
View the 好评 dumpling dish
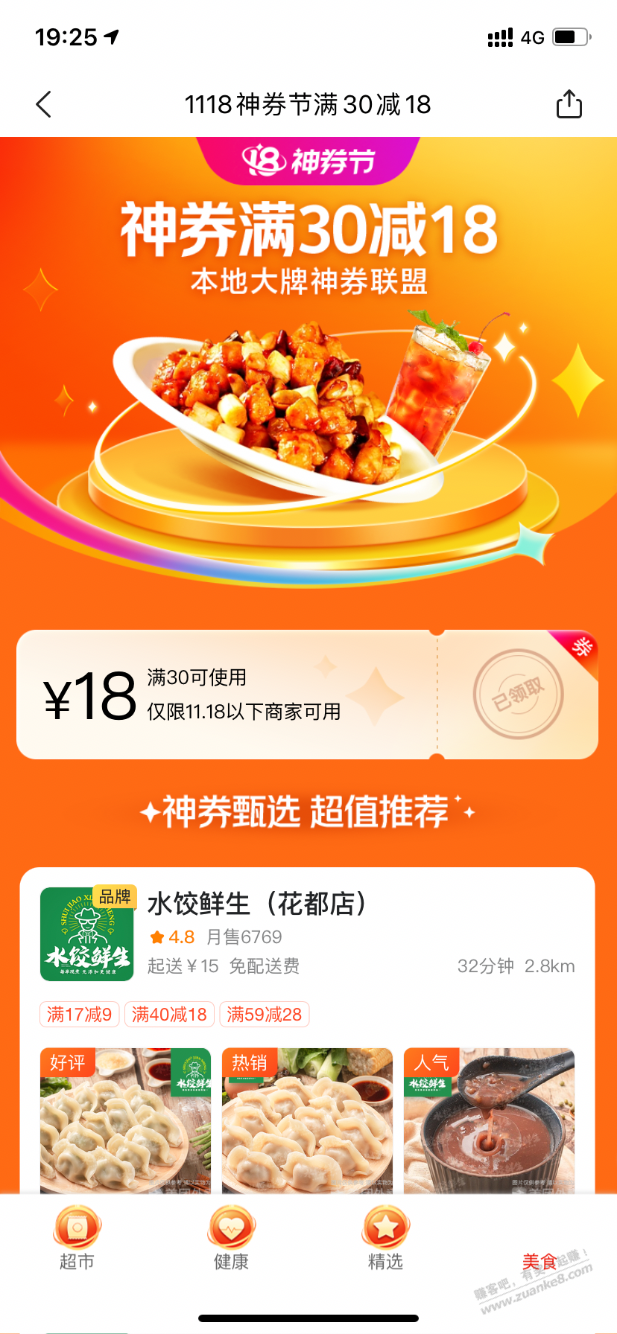pyautogui.click(x=125, y=1120)
